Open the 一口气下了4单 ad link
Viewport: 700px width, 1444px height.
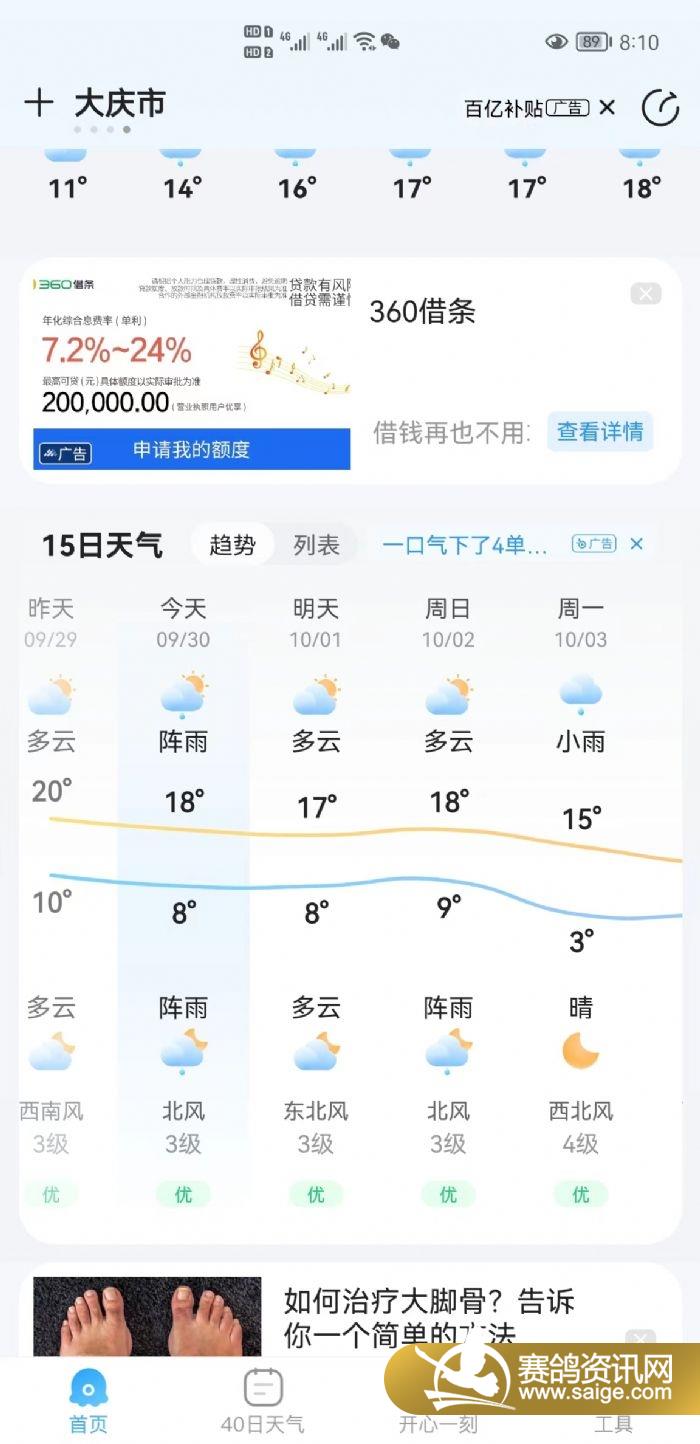pyautogui.click(x=465, y=545)
